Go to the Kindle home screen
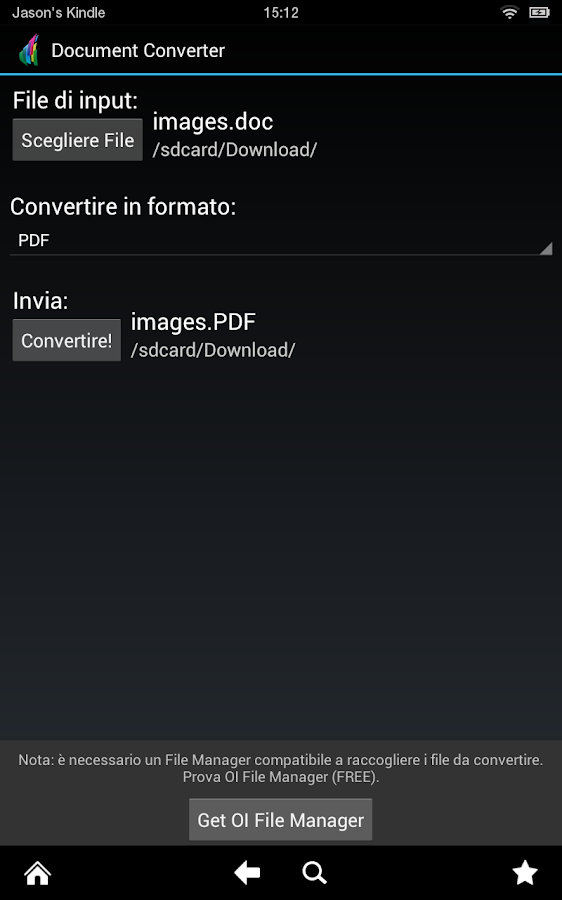562x900 pixels. [x=38, y=873]
